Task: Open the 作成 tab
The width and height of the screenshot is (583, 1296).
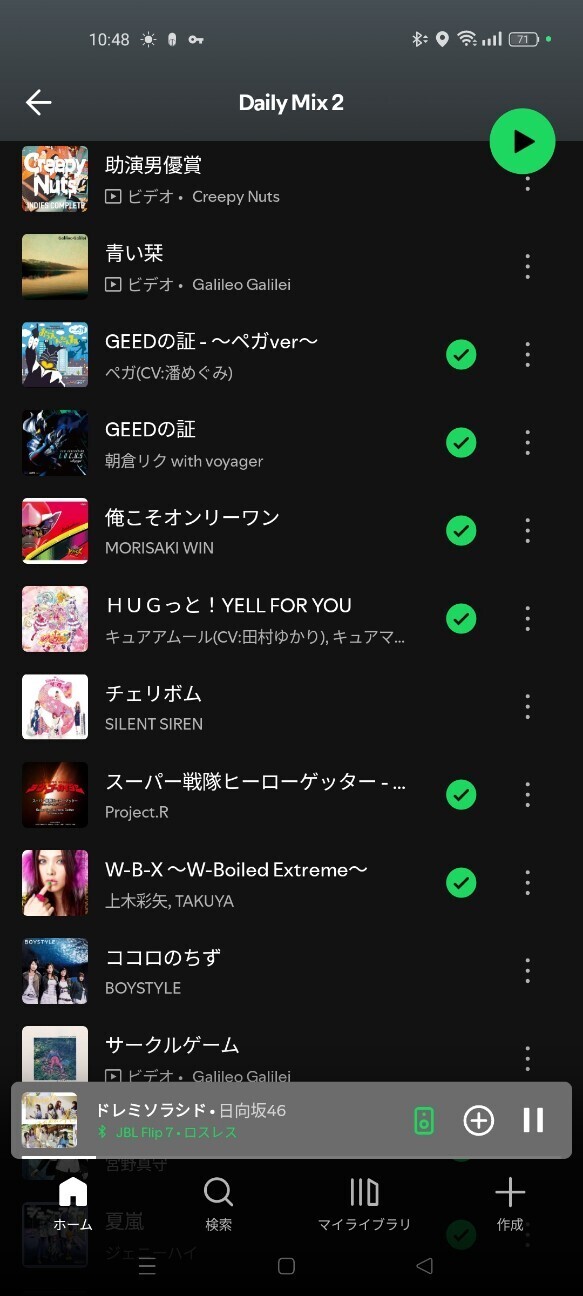Action: click(x=510, y=1204)
